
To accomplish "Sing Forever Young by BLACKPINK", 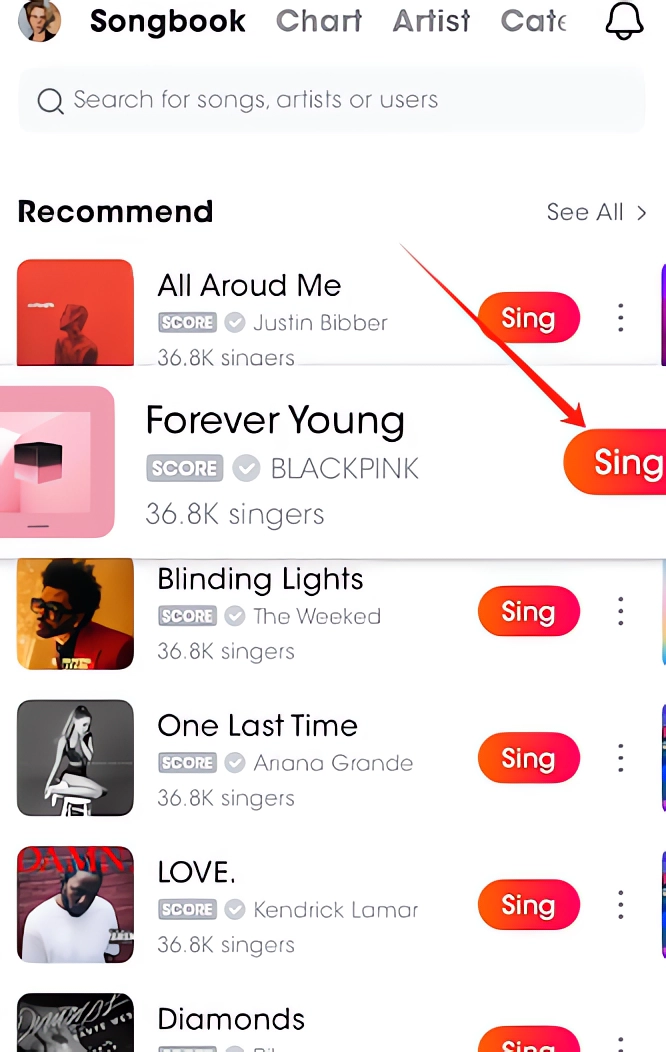I will (620, 462).
